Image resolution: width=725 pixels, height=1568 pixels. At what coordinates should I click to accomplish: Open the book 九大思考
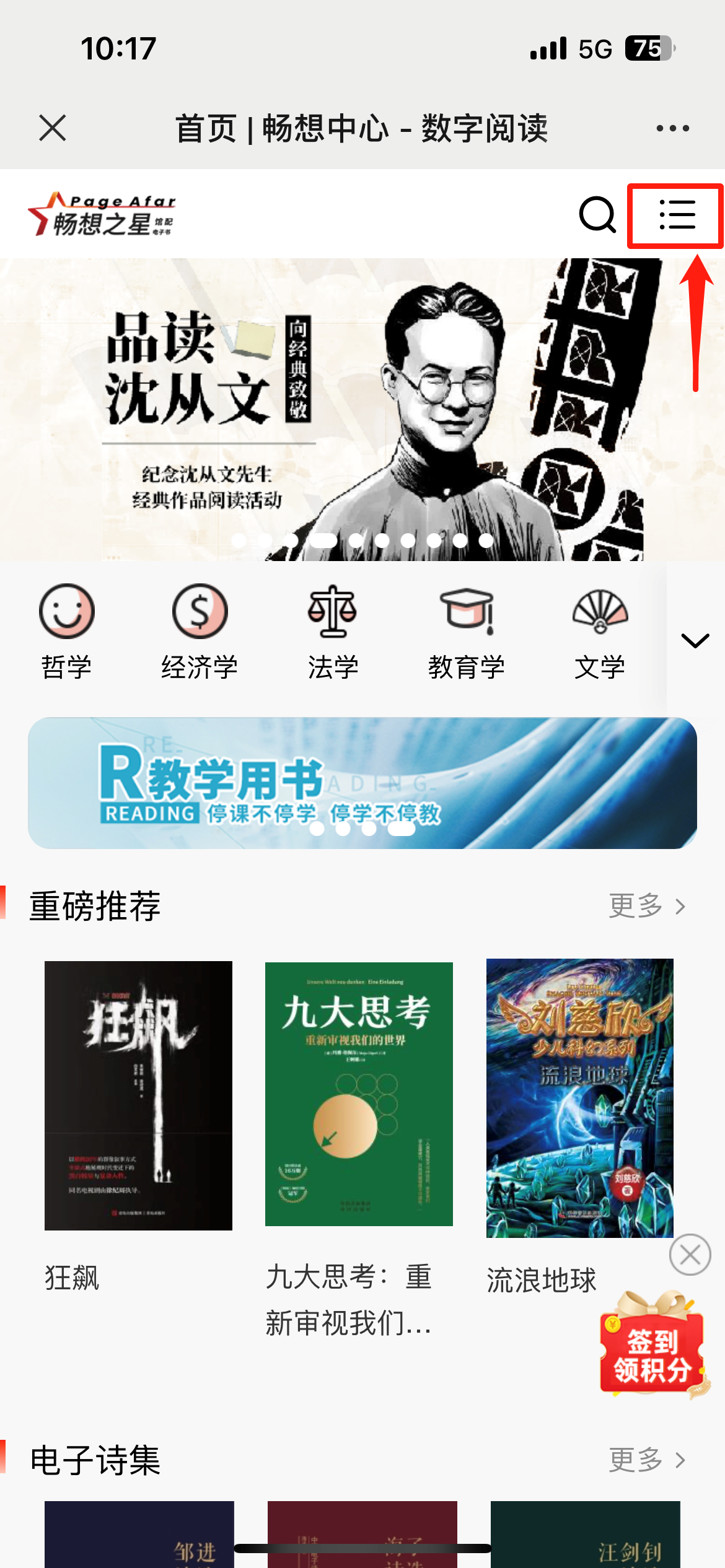pos(359,1094)
